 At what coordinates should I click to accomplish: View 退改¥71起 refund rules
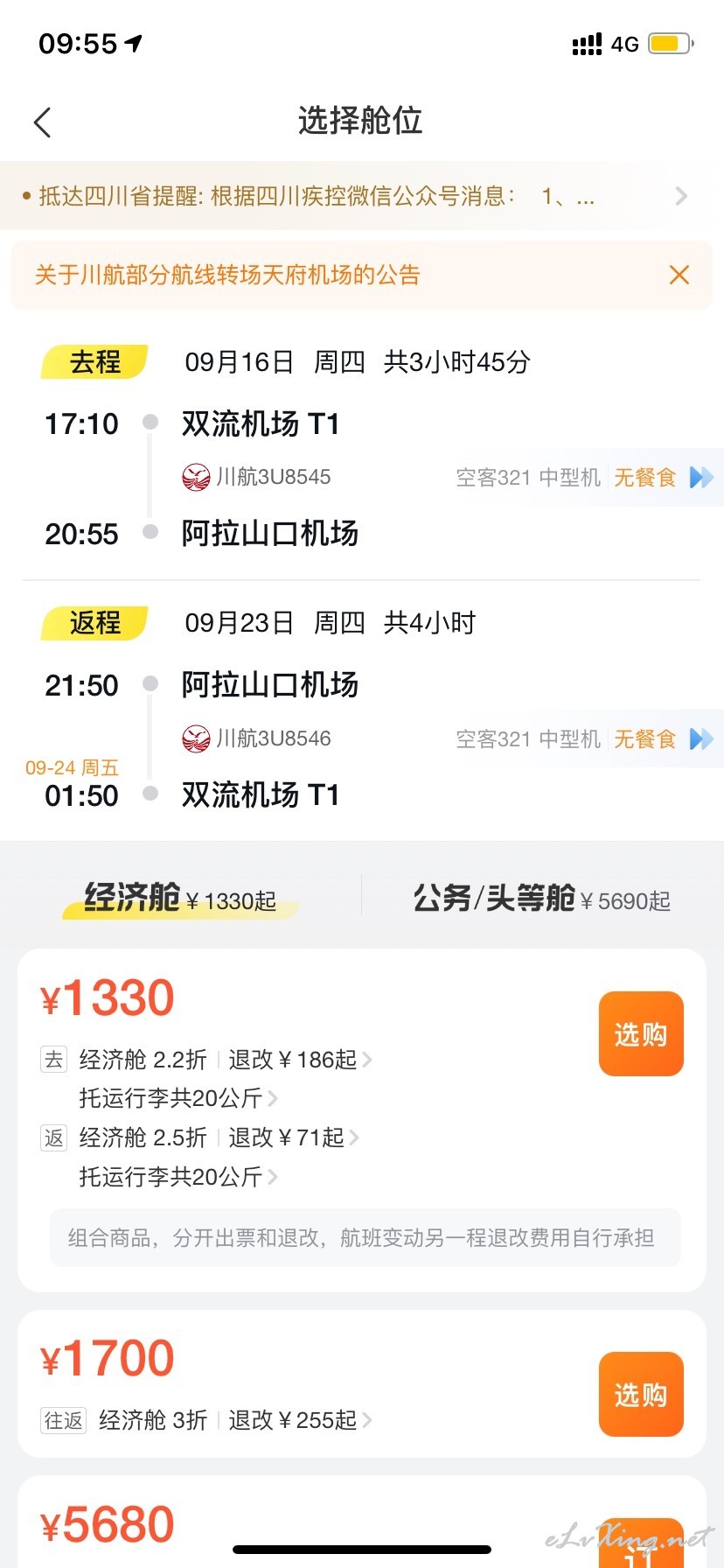pyautogui.click(x=294, y=1137)
